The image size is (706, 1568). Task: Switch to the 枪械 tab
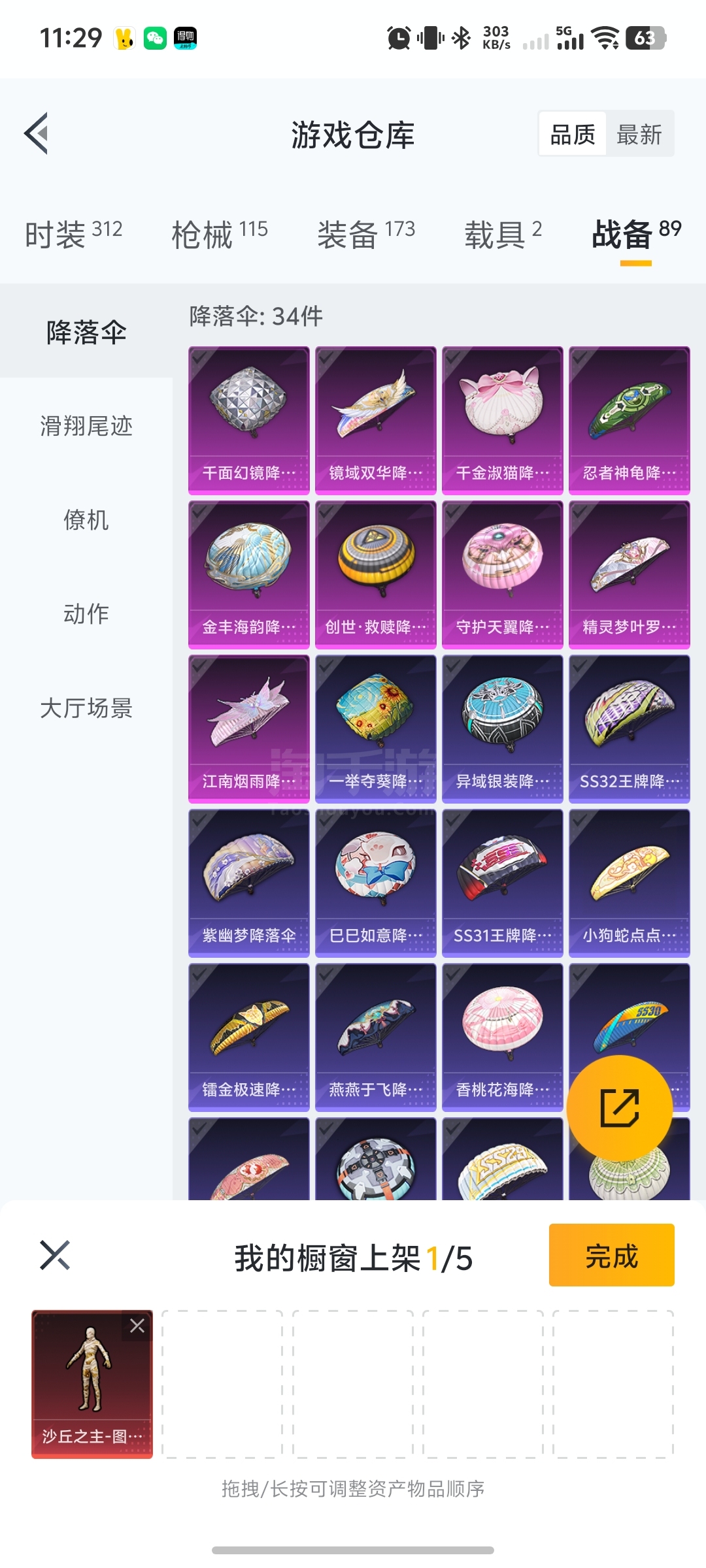coord(219,234)
